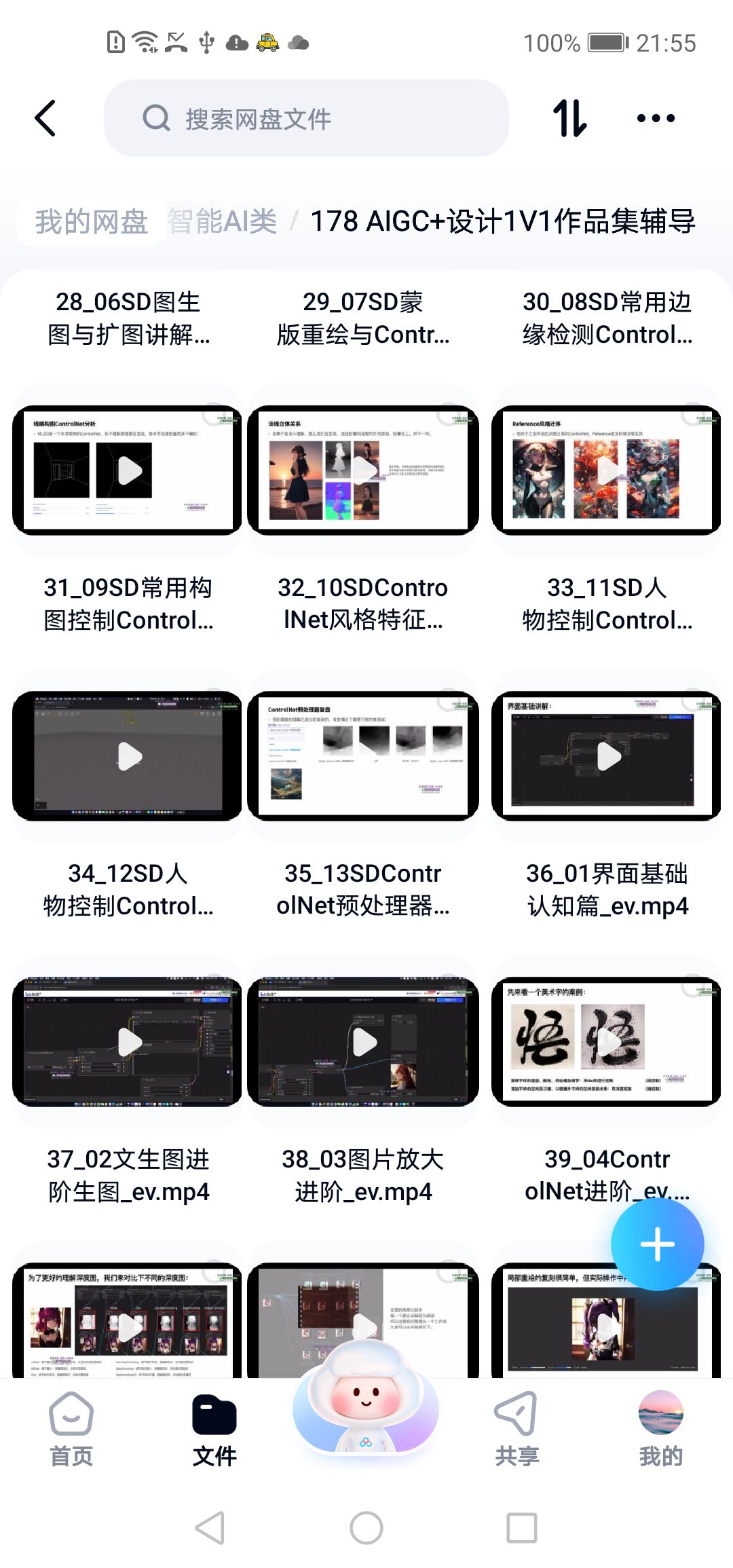The width and height of the screenshot is (733, 1568).
Task: Go to the 智能AI类 breadcrumb folder
Action: tap(222, 221)
